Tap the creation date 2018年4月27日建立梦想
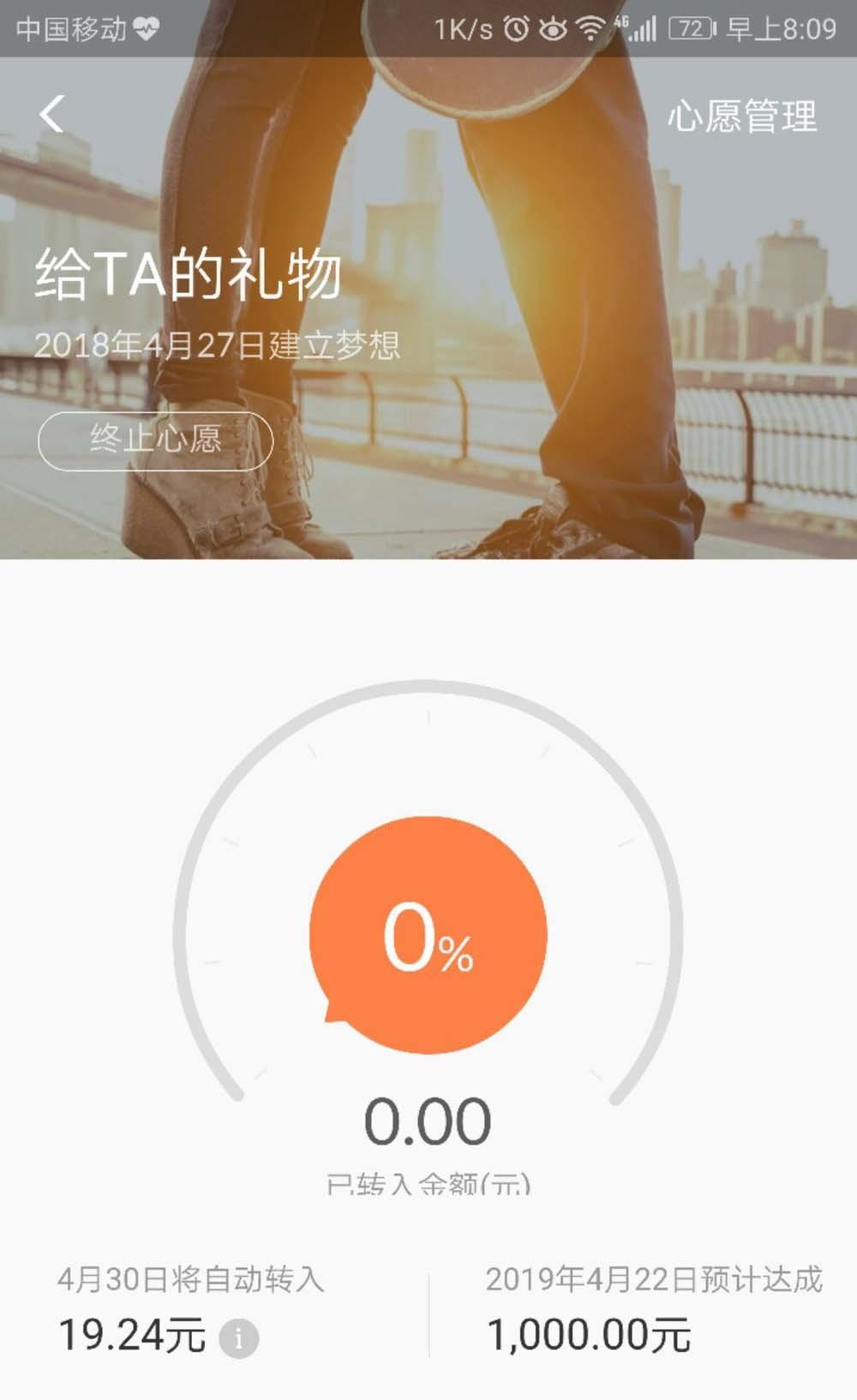Image resolution: width=857 pixels, height=1400 pixels. click(x=221, y=345)
